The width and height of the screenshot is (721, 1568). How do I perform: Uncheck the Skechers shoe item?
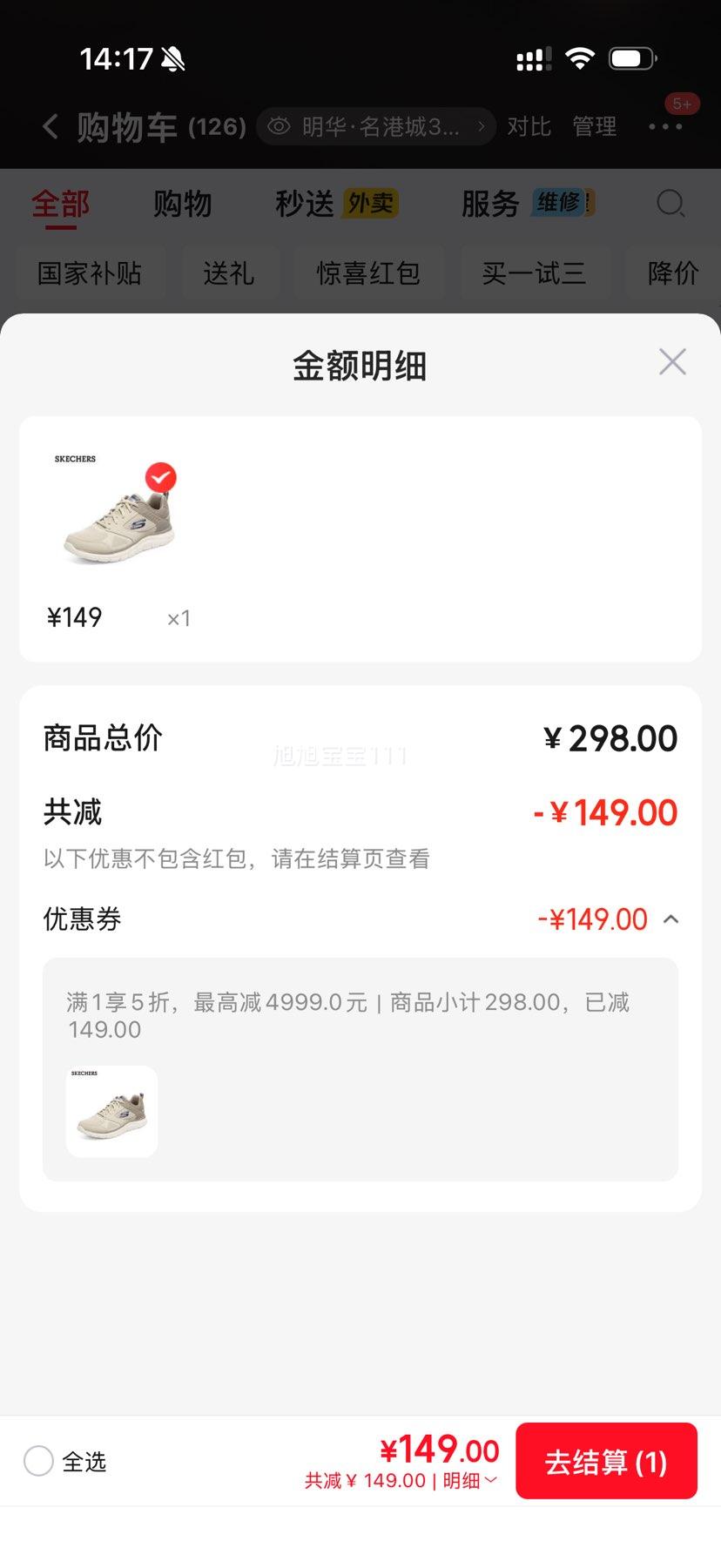pyautogui.click(x=160, y=477)
